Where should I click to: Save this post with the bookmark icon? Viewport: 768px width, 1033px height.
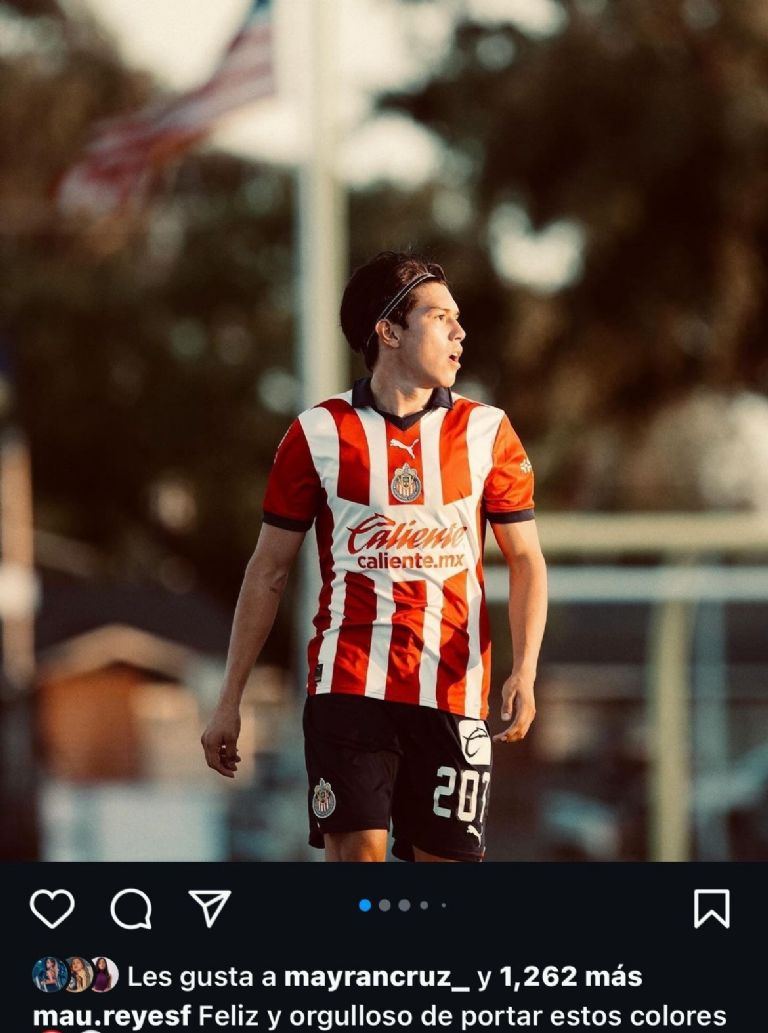click(711, 908)
